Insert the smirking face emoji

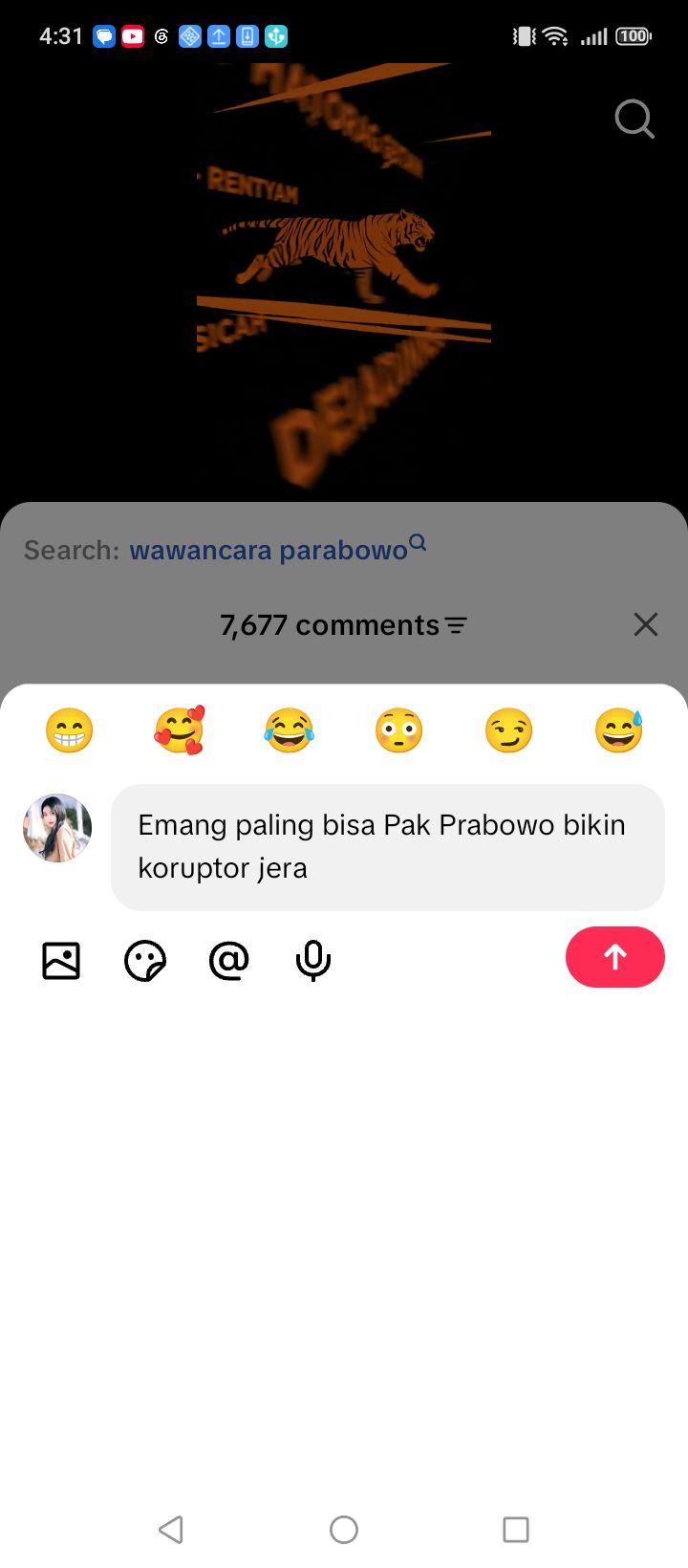(508, 730)
